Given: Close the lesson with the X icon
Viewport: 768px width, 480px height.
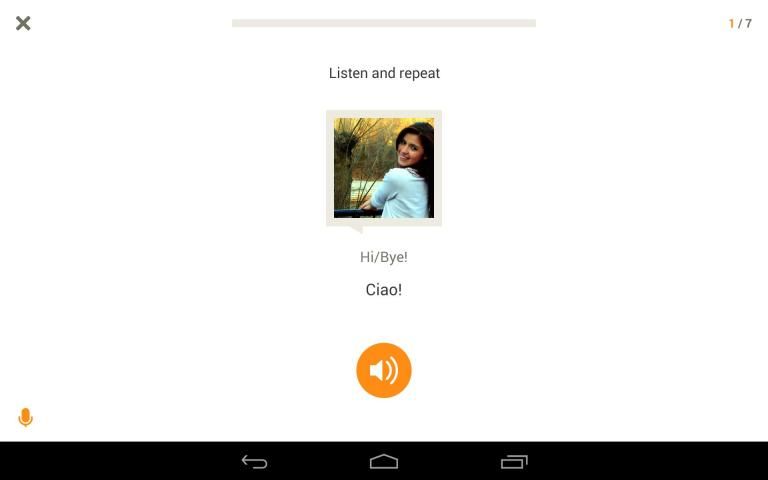Looking at the screenshot, I should tap(23, 23).
